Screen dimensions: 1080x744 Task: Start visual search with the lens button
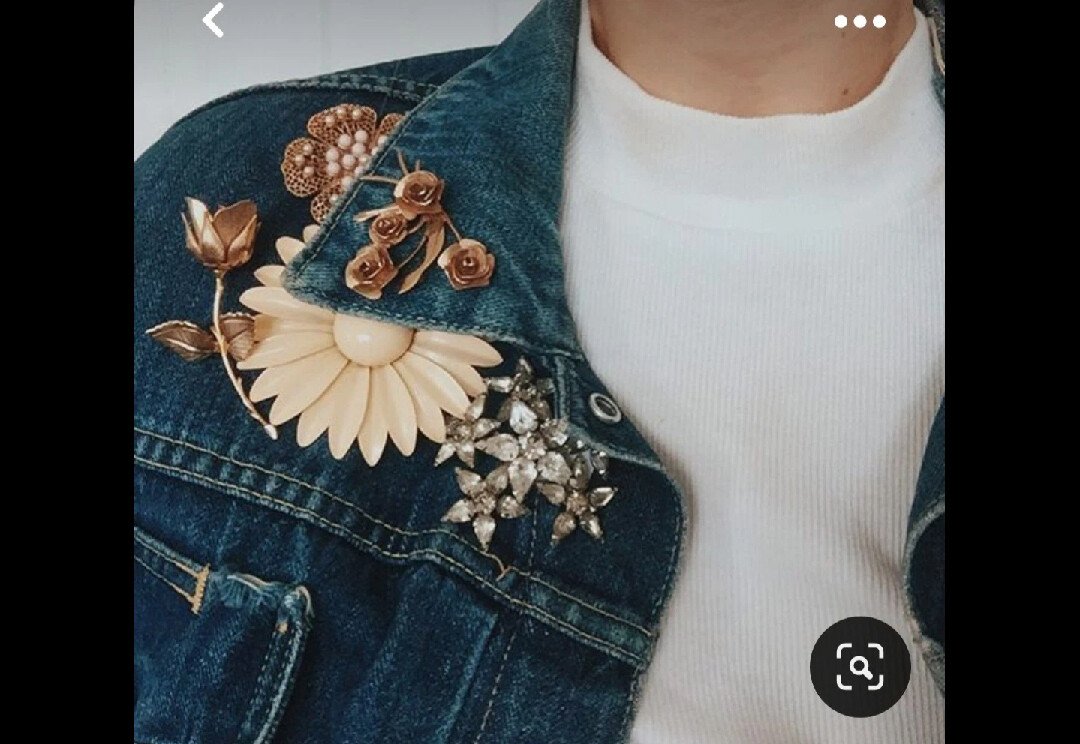860,666
